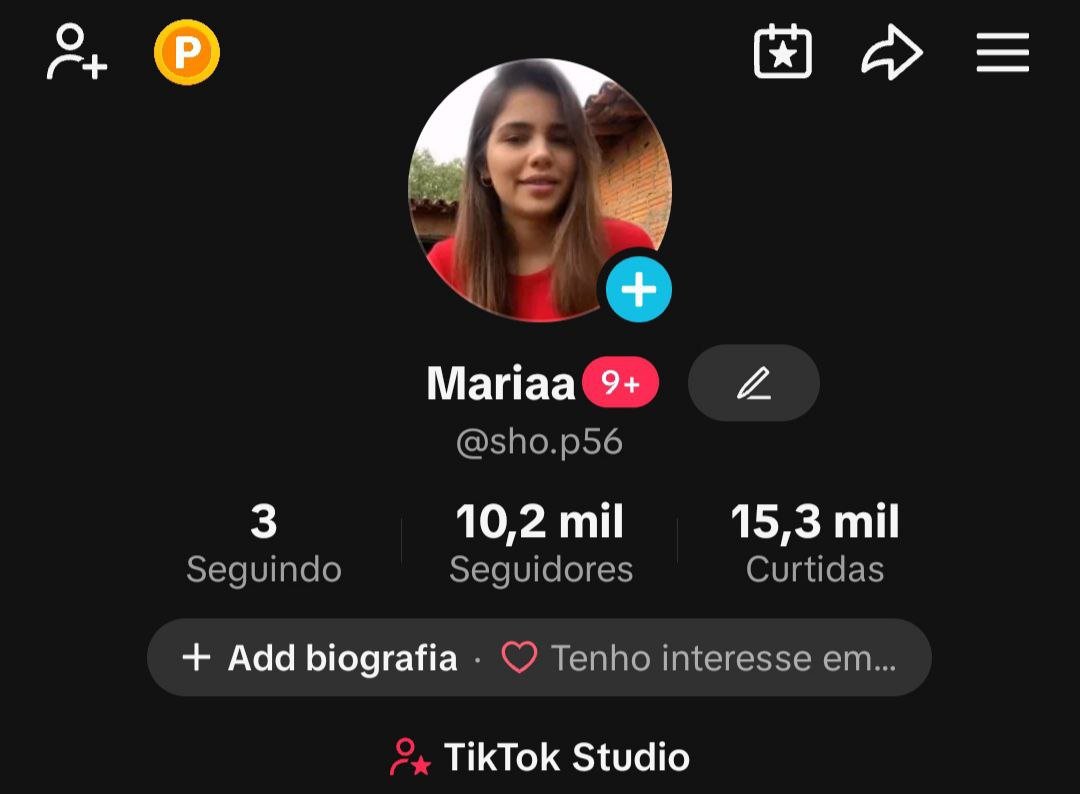Open TikTok Studio
The height and width of the screenshot is (794, 1080).
point(540,757)
